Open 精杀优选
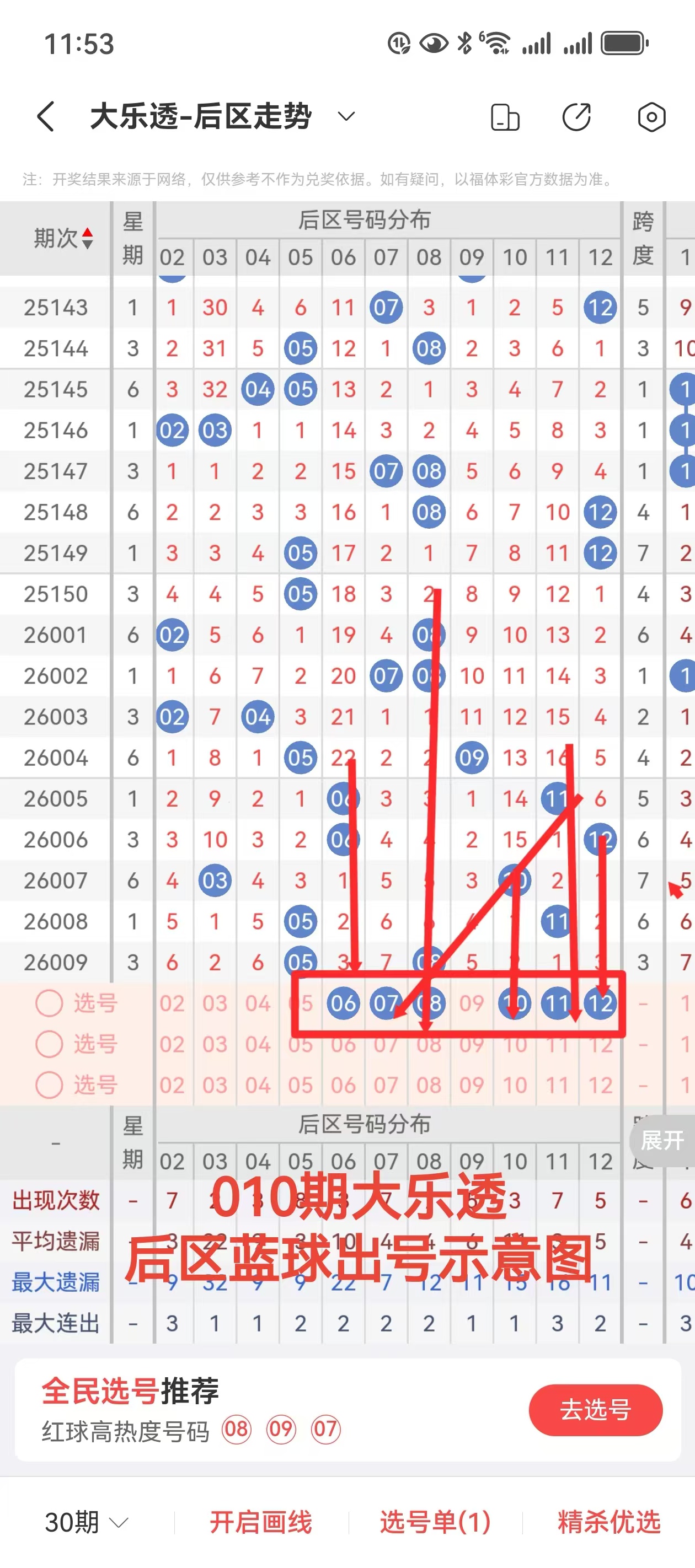The image size is (695, 1568). (x=608, y=1522)
